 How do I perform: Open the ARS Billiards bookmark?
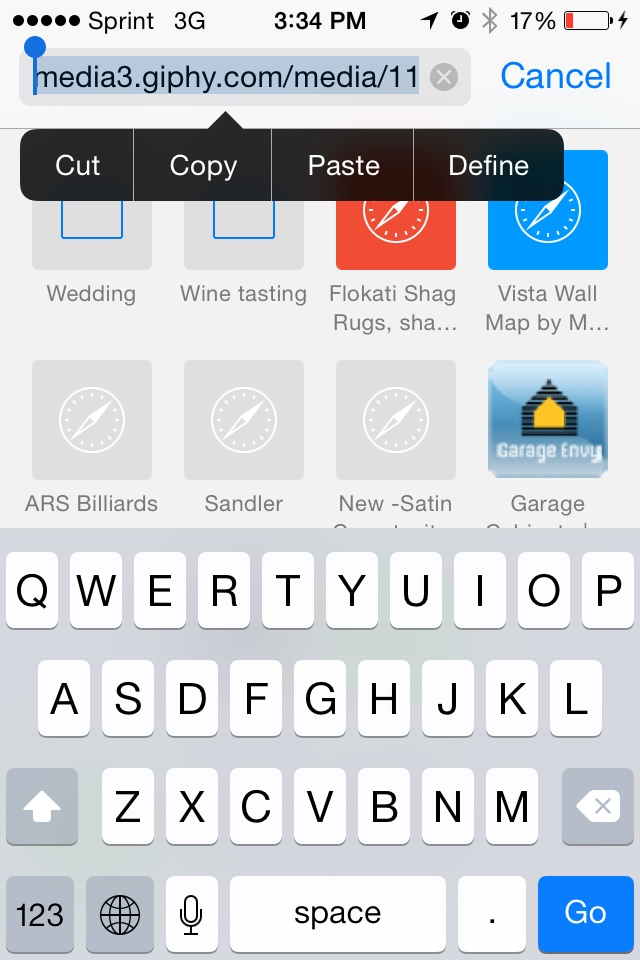[92, 420]
